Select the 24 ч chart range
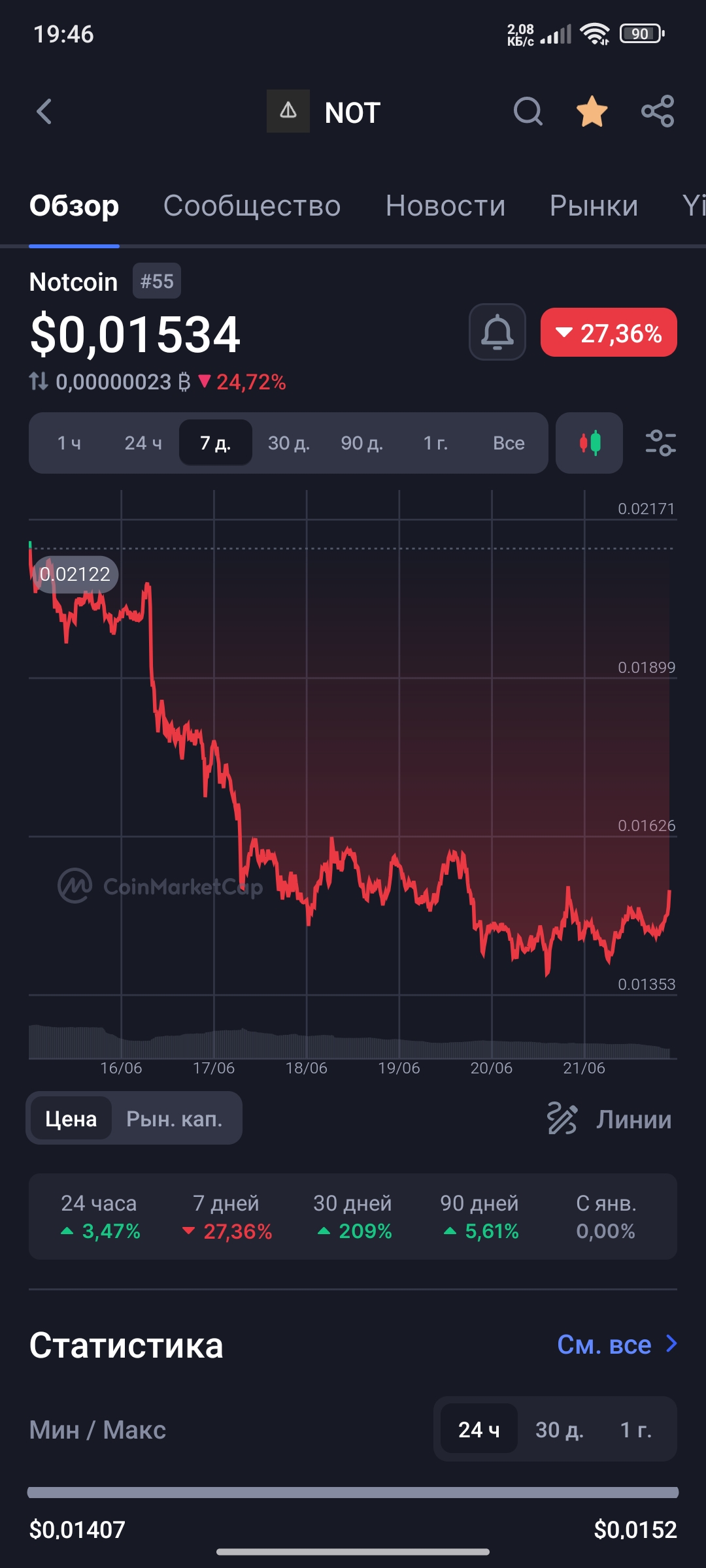This screenshot has height=1568, width=706. tap(143, 443)
